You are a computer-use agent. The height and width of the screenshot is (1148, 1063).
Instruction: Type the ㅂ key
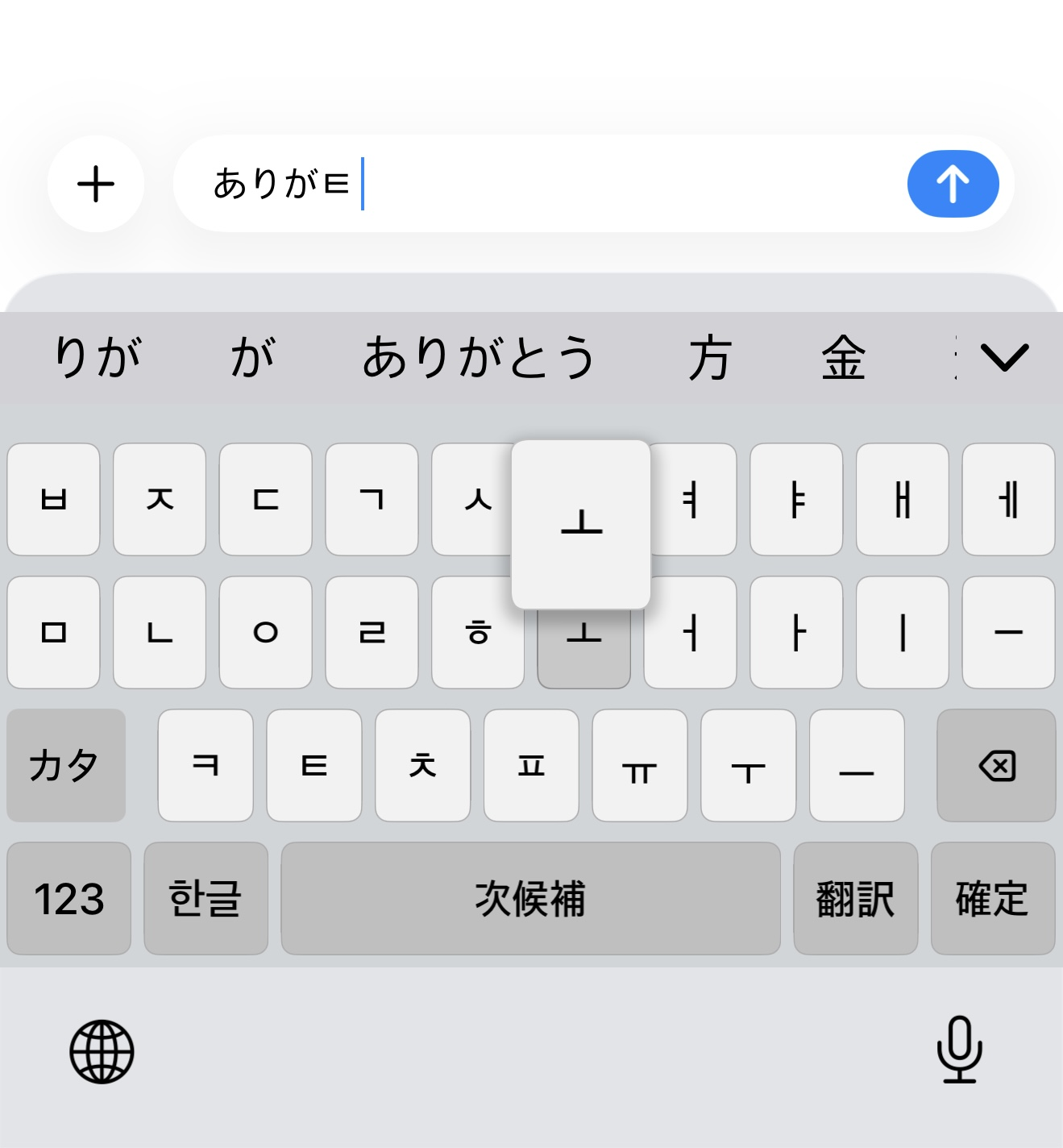pyautogui.click(x=53, y=500)
